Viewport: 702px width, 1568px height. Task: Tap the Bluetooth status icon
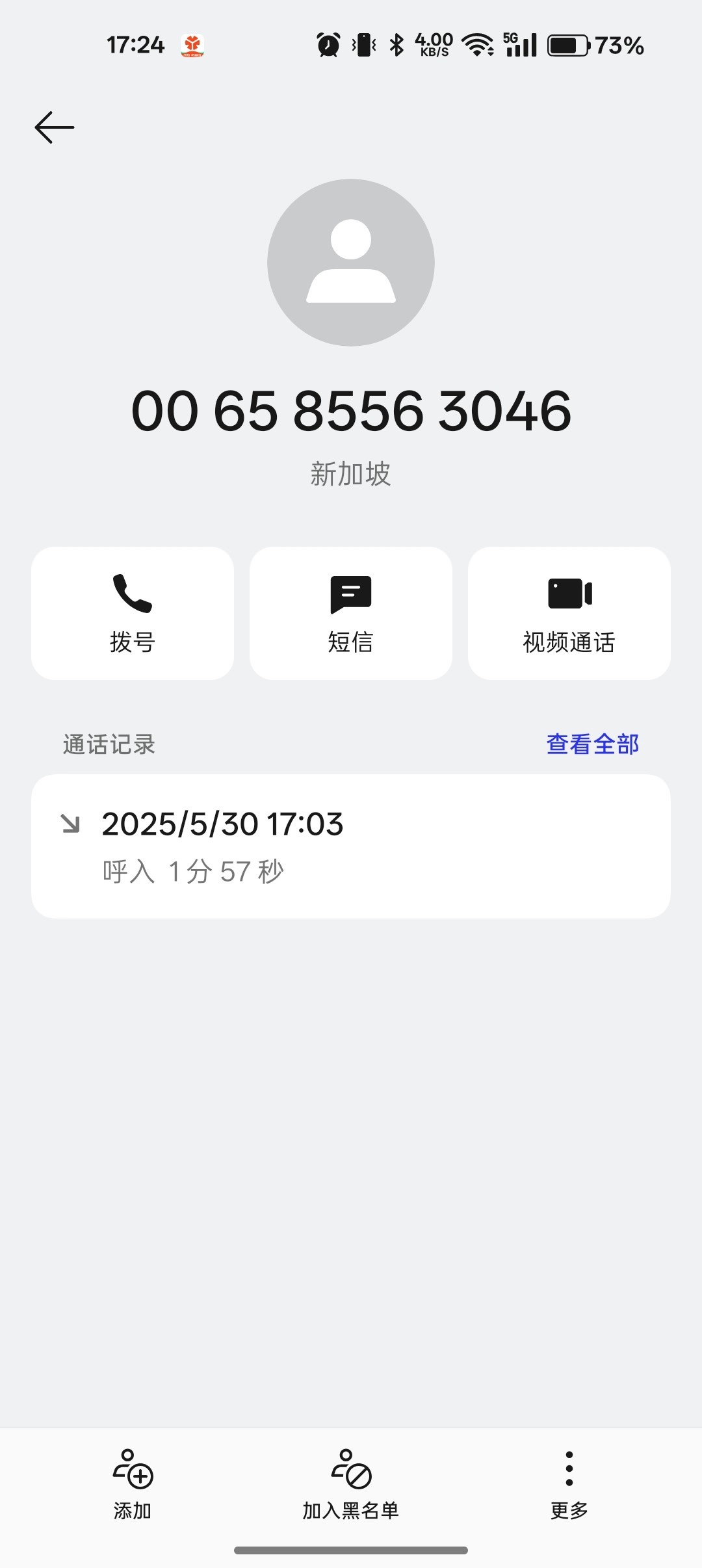click(x=395, y=44)
